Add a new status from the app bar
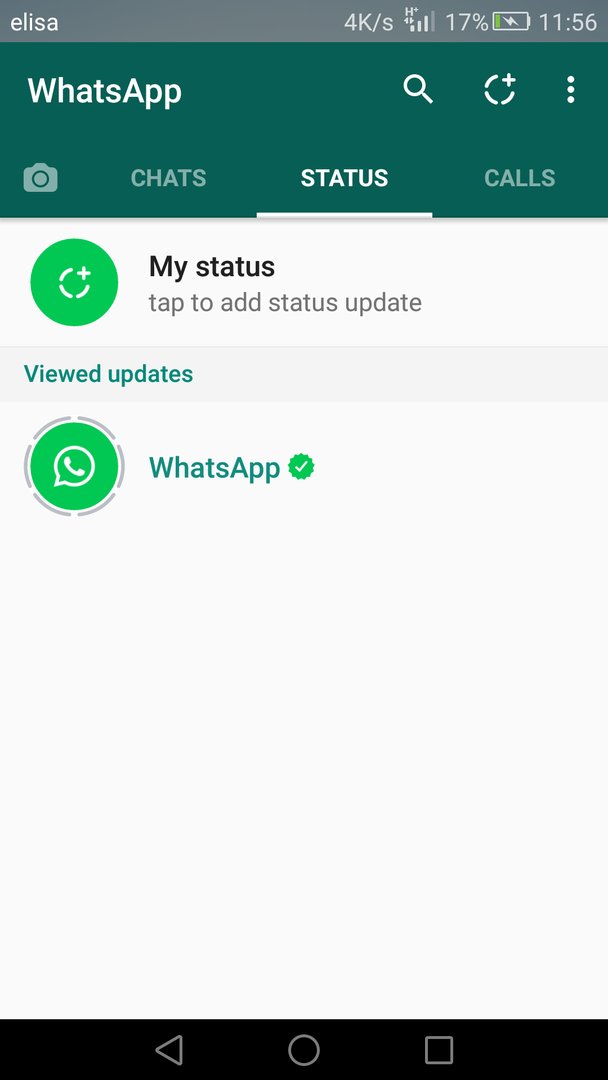 coord(499,90)
